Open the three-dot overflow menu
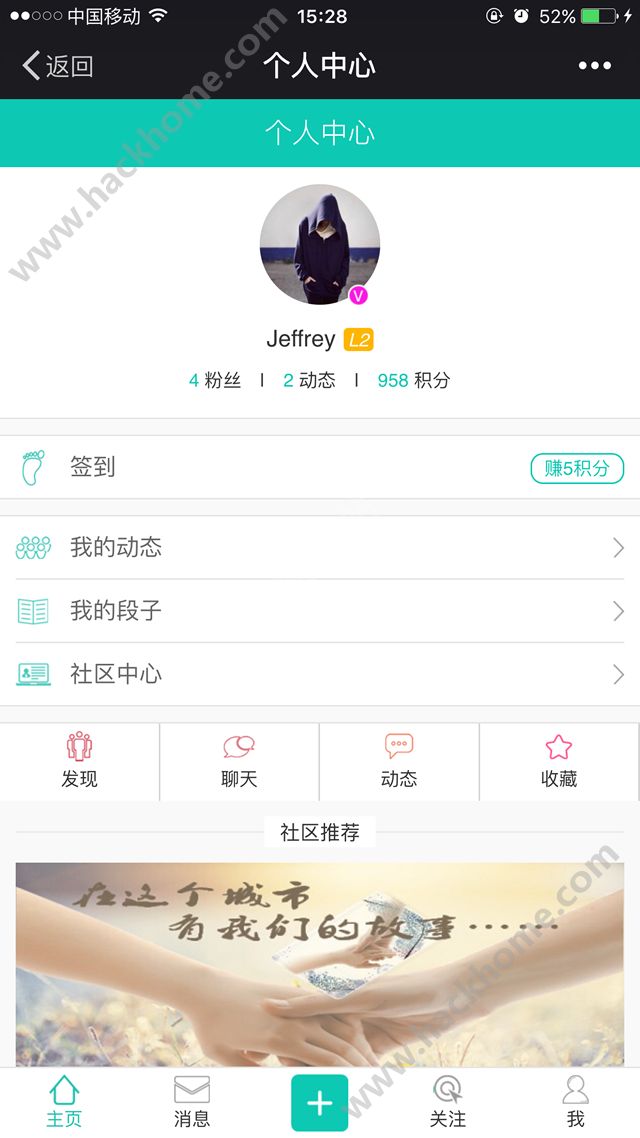The width and height of the screenshot is (640, 1138). (x=594, y=66)
